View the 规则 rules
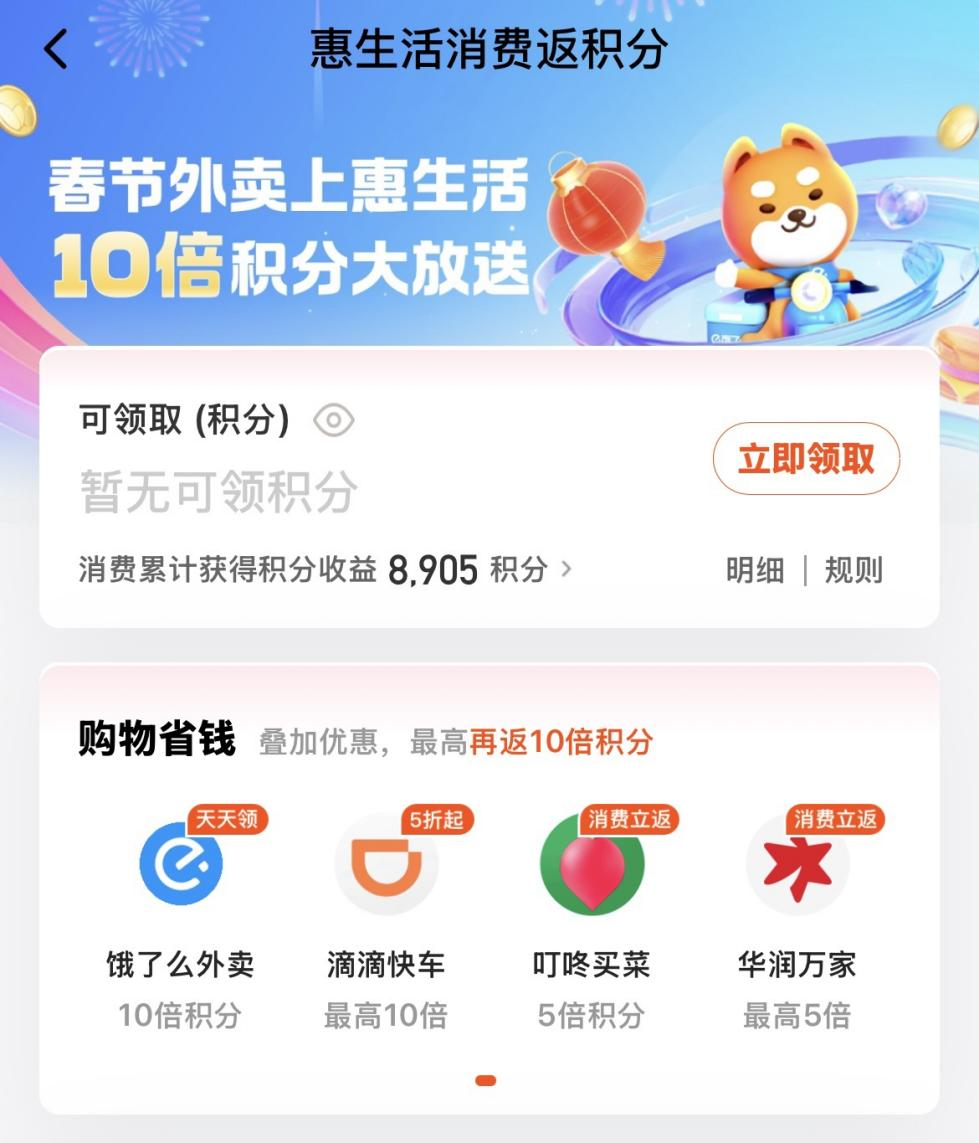 (853, 571)
